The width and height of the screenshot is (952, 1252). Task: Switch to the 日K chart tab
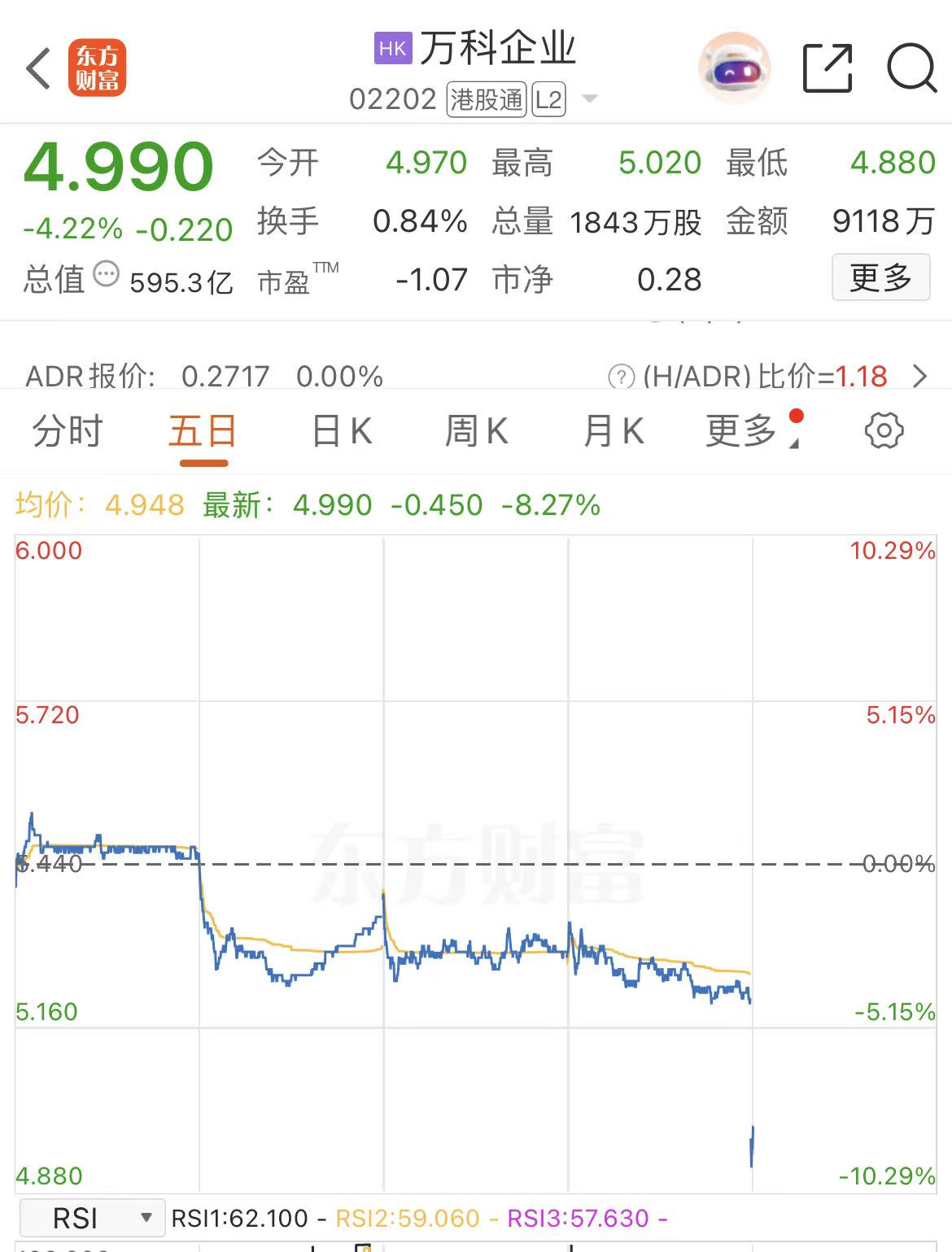pos(342,431)
